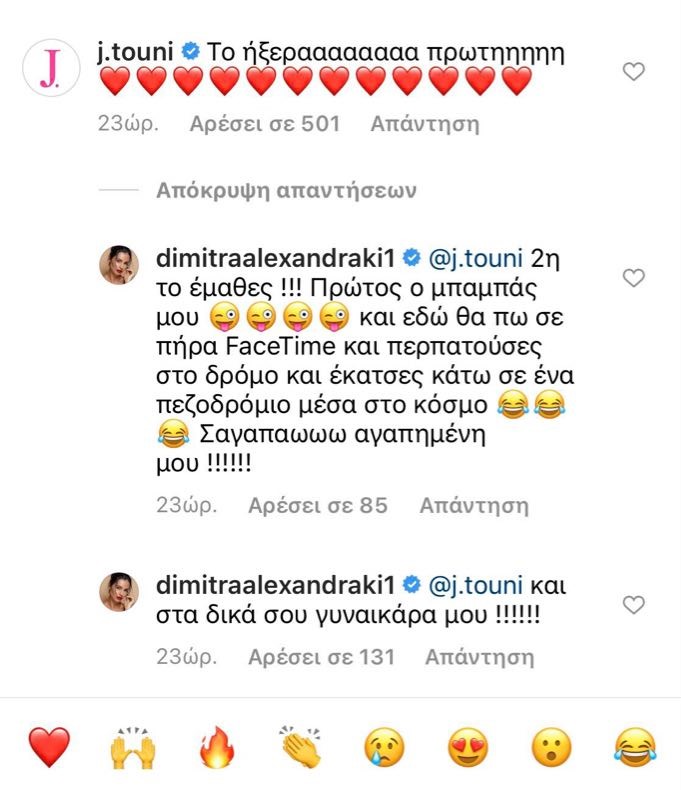View the 501 likes on j.touni's comment
The height and width of the screenshot is (790, 681).
(265, 125)
